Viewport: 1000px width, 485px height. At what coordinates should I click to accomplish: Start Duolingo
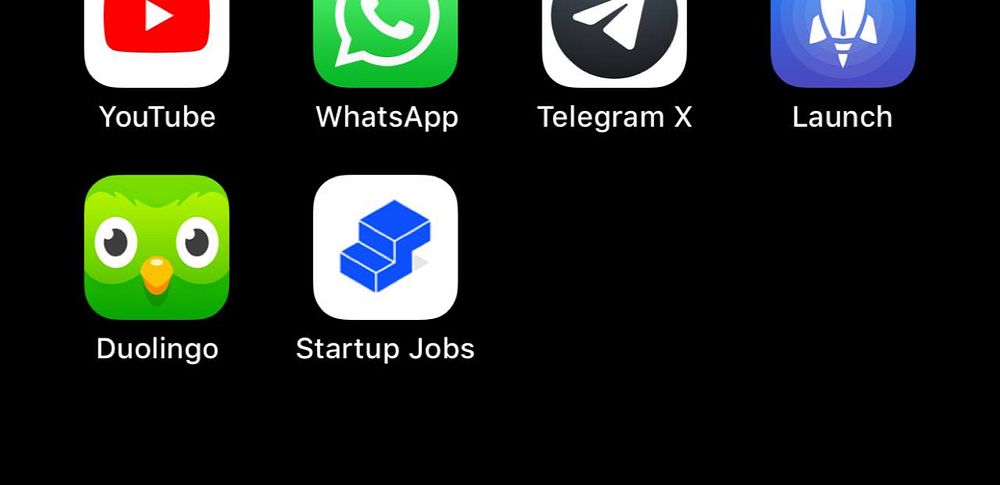[157, 247]
